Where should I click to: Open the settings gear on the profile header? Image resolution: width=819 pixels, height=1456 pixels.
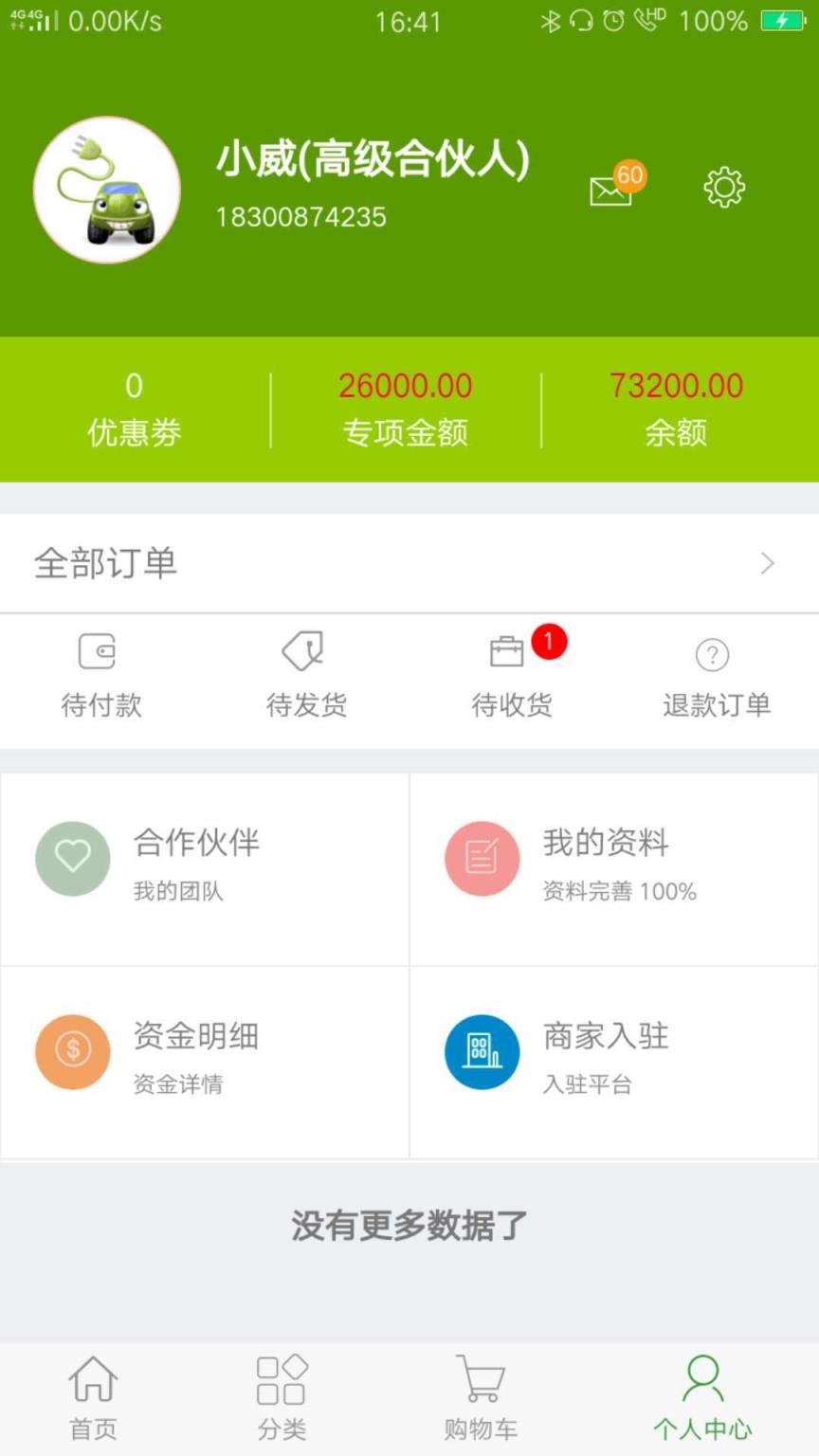(x=724, y=188)
